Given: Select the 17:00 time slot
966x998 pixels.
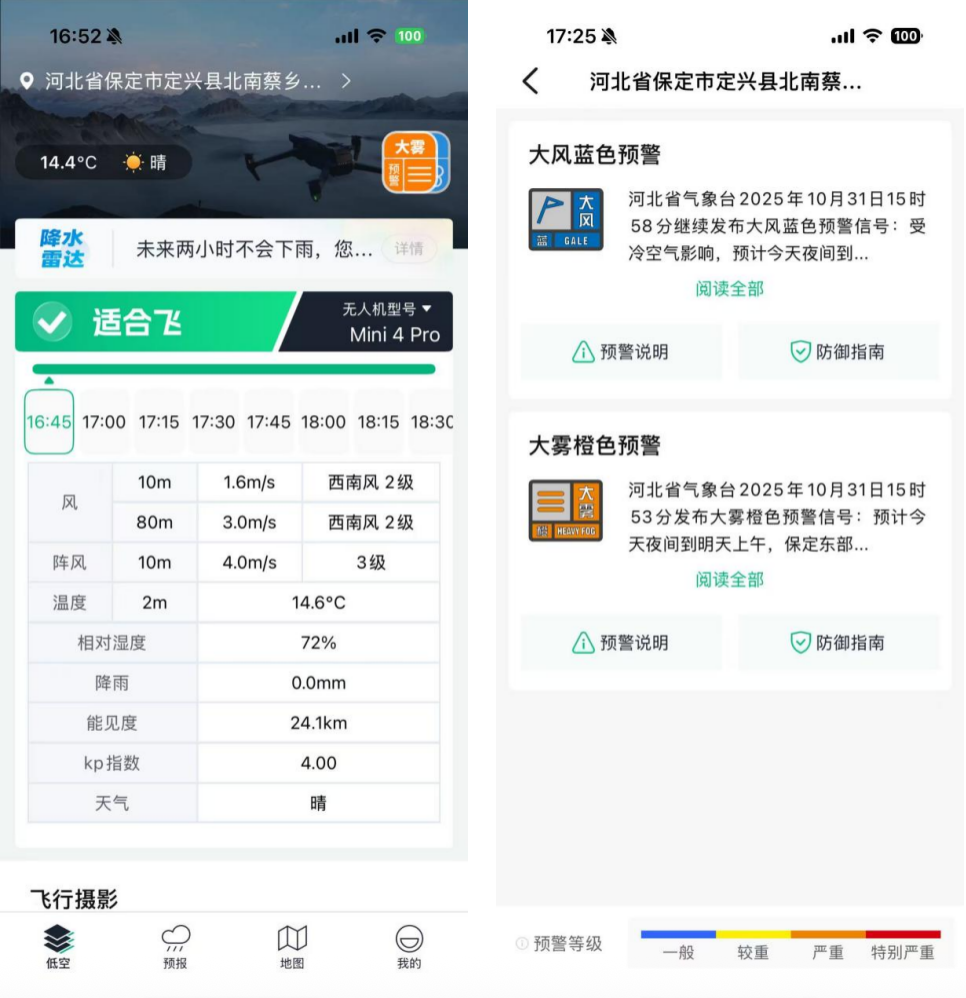Looking at the screenshot, I should 104,422.
